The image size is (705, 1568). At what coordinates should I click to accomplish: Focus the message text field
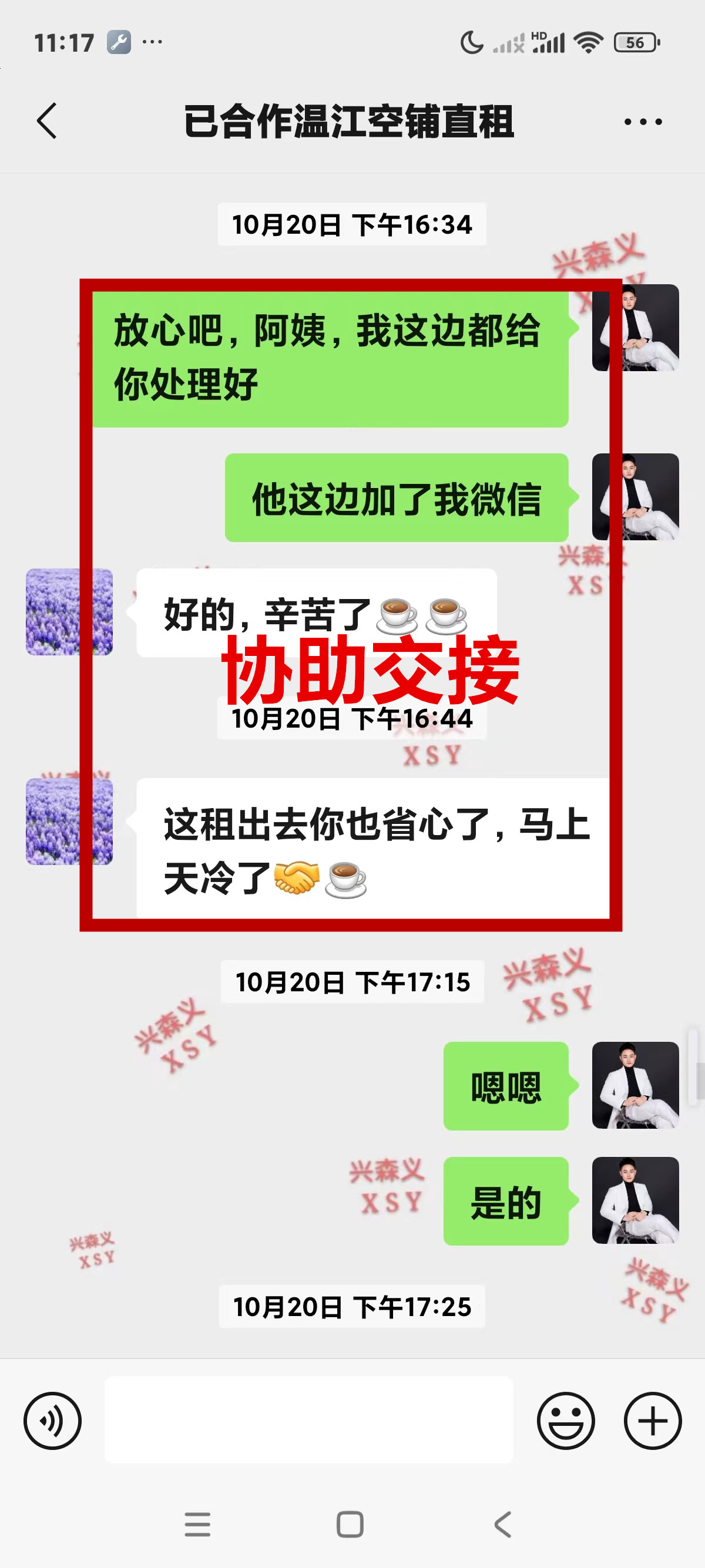308,1419
